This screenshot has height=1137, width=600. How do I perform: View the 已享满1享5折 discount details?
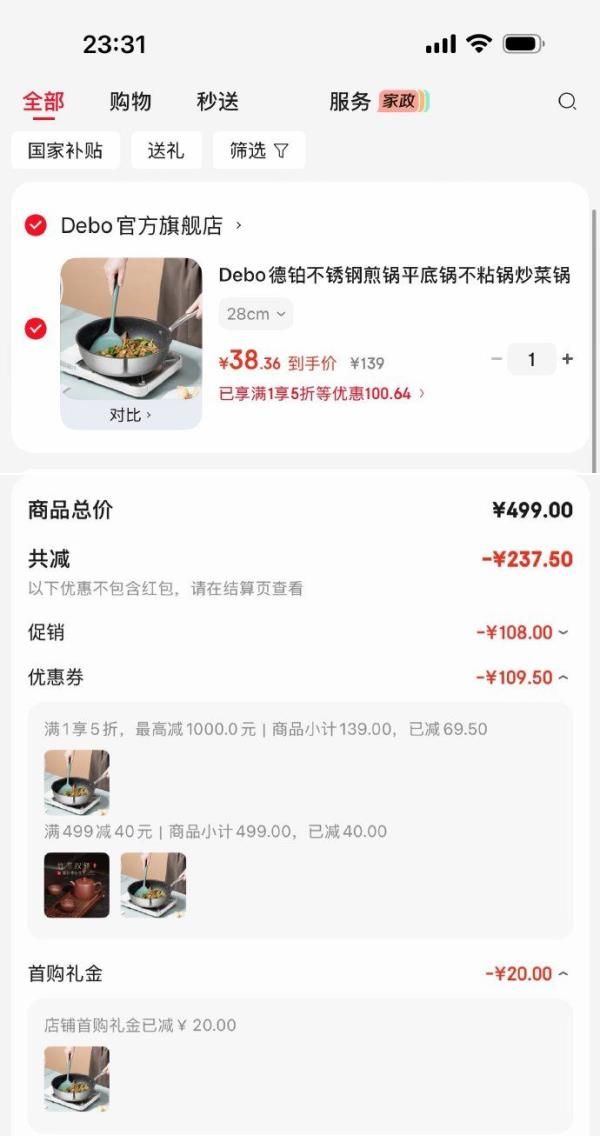pyautogui.click(x=322, y=393)
